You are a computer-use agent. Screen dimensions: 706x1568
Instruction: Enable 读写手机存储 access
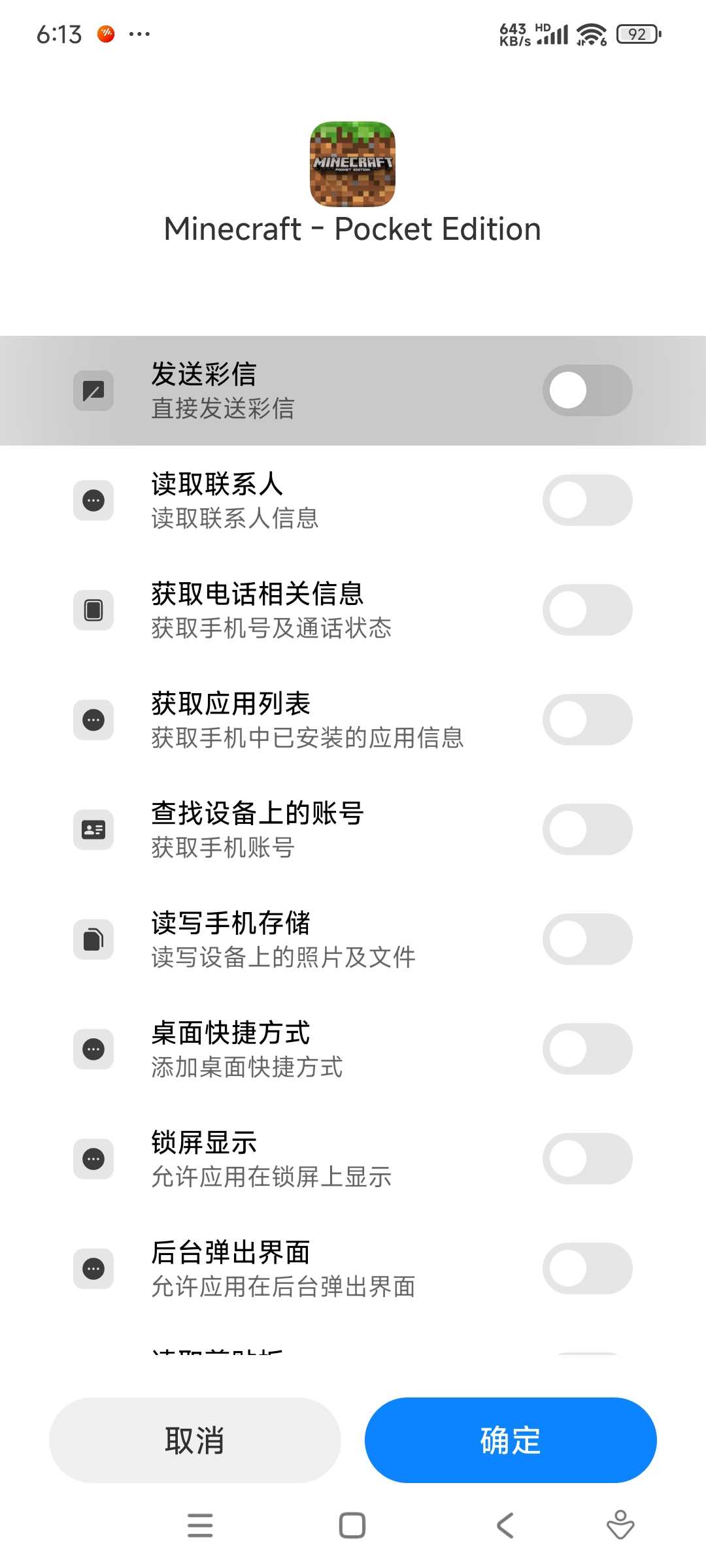click(587, 939)
